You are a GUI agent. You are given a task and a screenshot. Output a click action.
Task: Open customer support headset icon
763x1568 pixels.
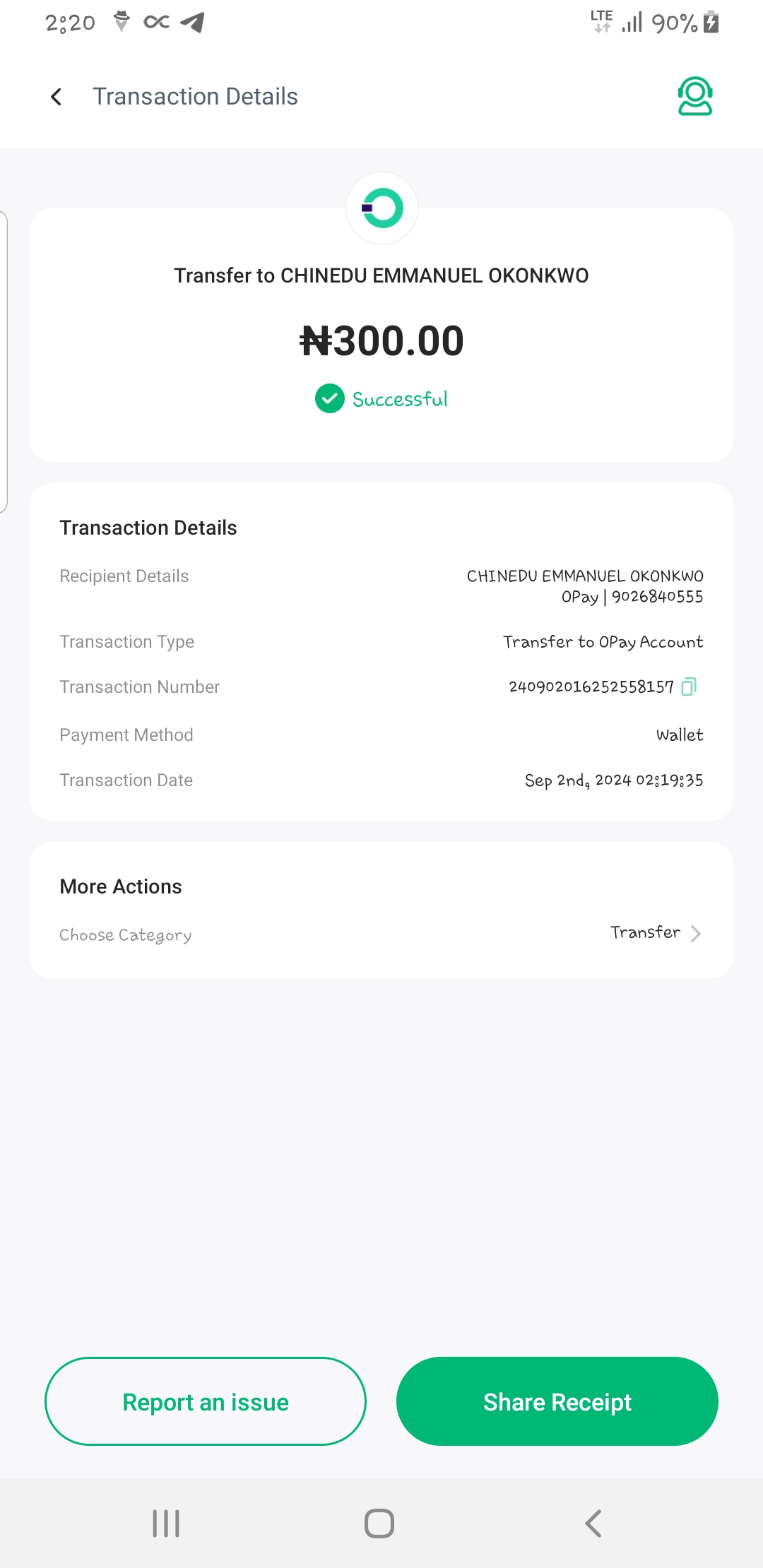(x=694, y=97)
